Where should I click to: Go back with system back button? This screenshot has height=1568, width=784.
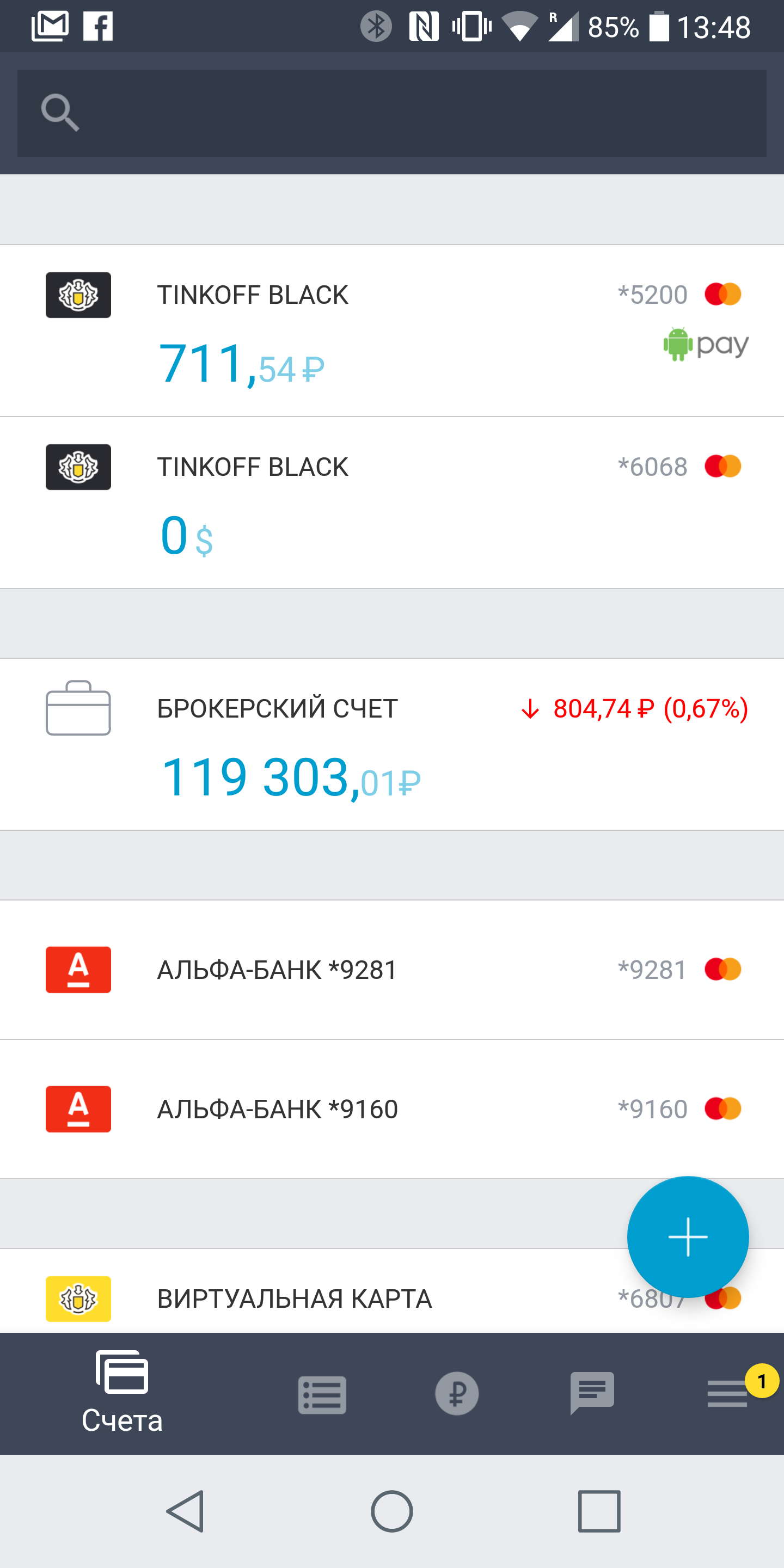pyautogui.click(x=185, y=1511)
